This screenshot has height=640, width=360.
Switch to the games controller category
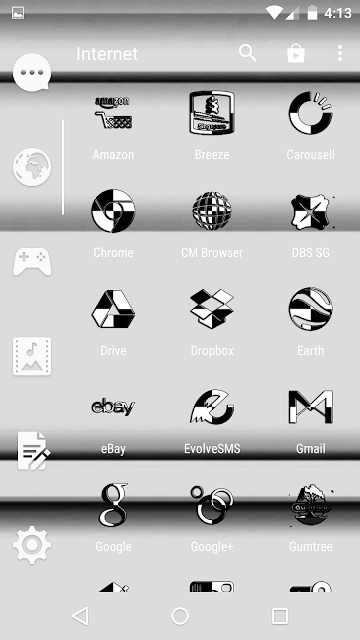[32, 262]
